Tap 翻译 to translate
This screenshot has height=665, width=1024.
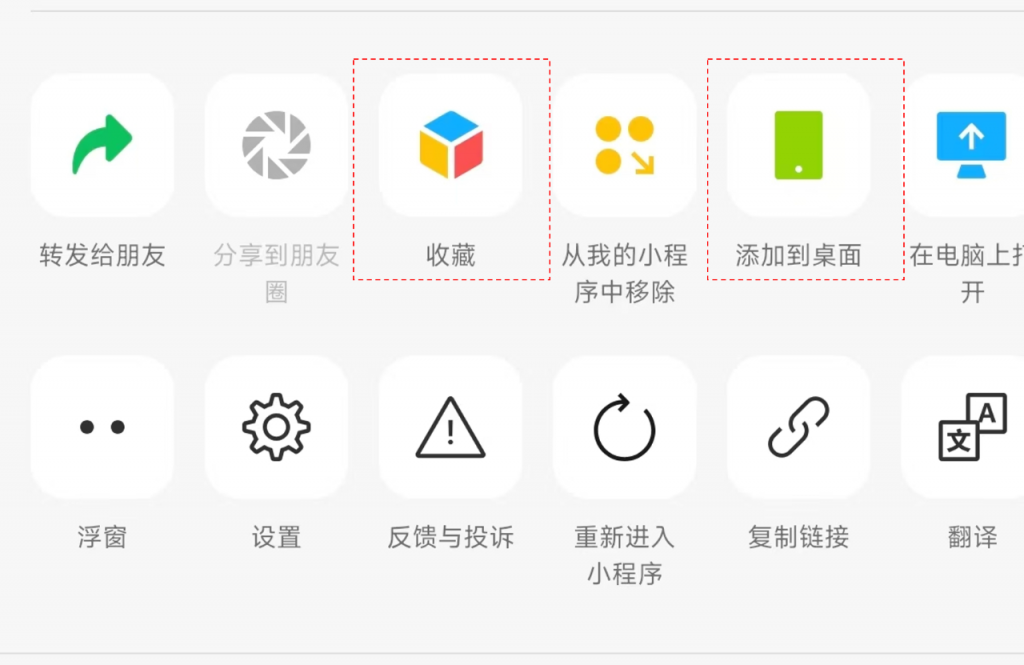click(968, 427)
